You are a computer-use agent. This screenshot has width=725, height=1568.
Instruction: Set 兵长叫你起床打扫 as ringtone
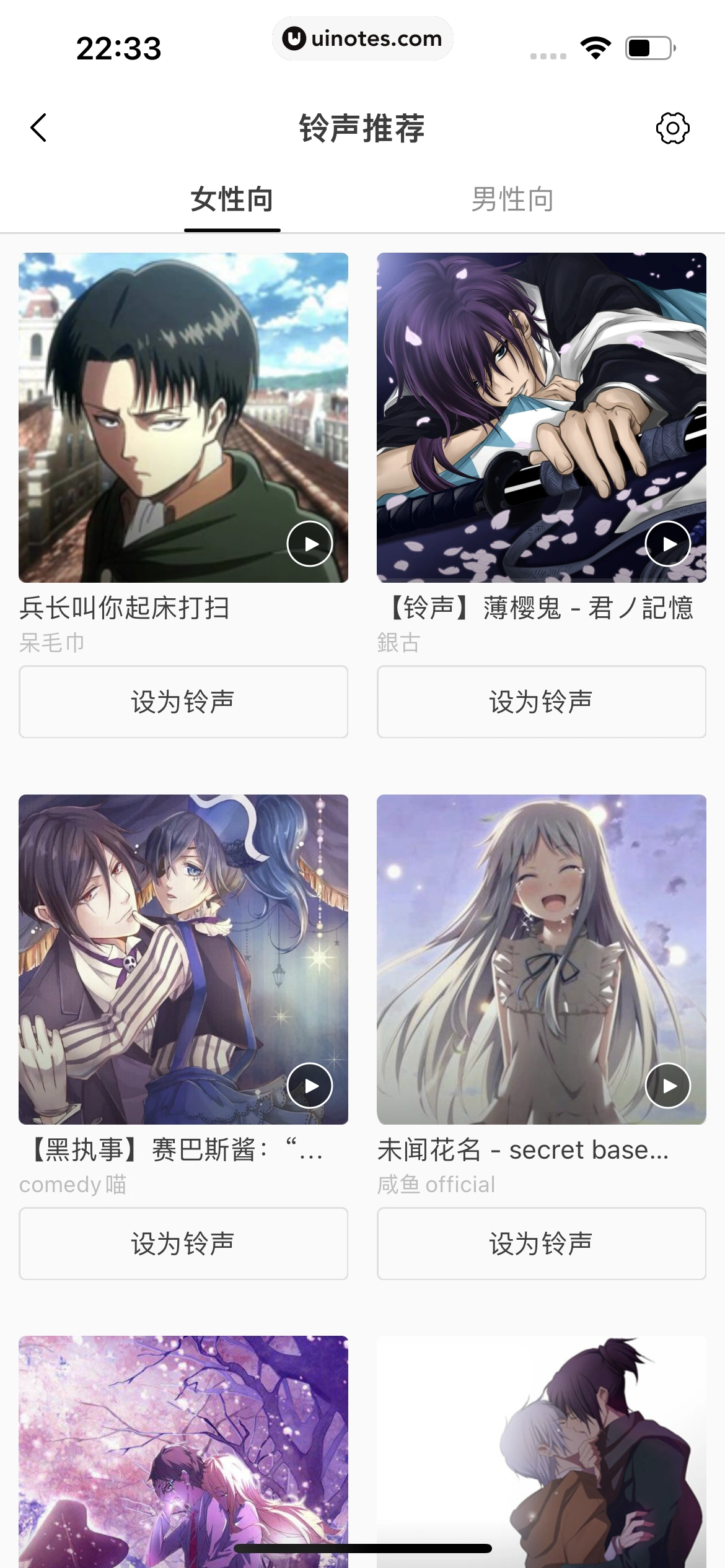[x=183, y=701]
